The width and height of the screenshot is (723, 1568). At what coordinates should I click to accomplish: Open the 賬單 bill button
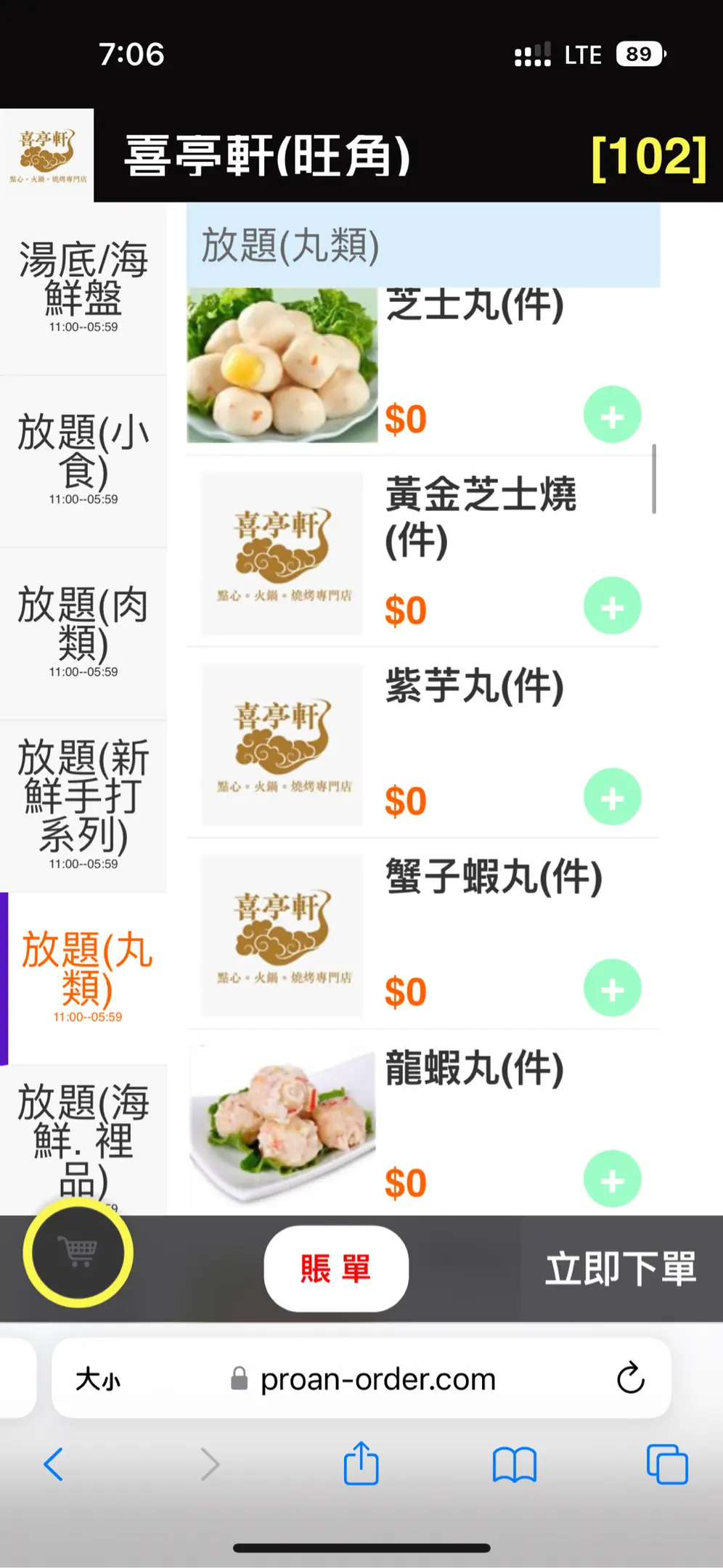tap(336, 1268)
